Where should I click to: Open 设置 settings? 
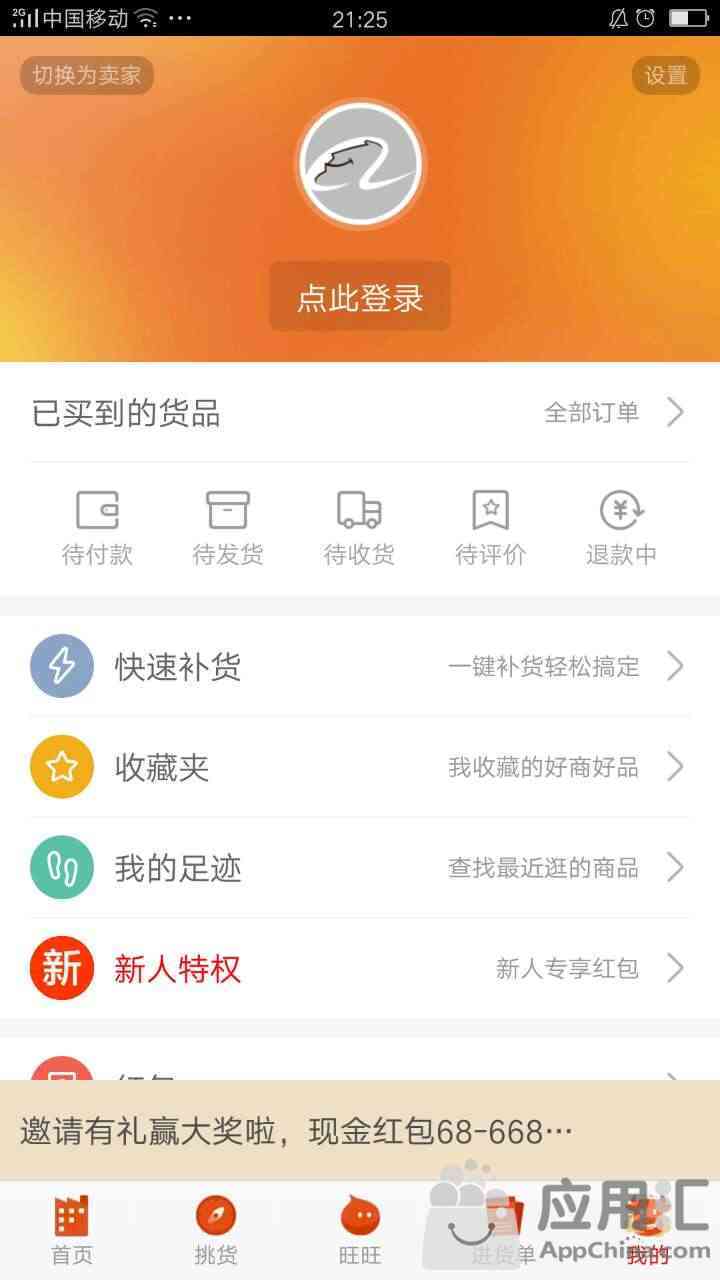665,75
